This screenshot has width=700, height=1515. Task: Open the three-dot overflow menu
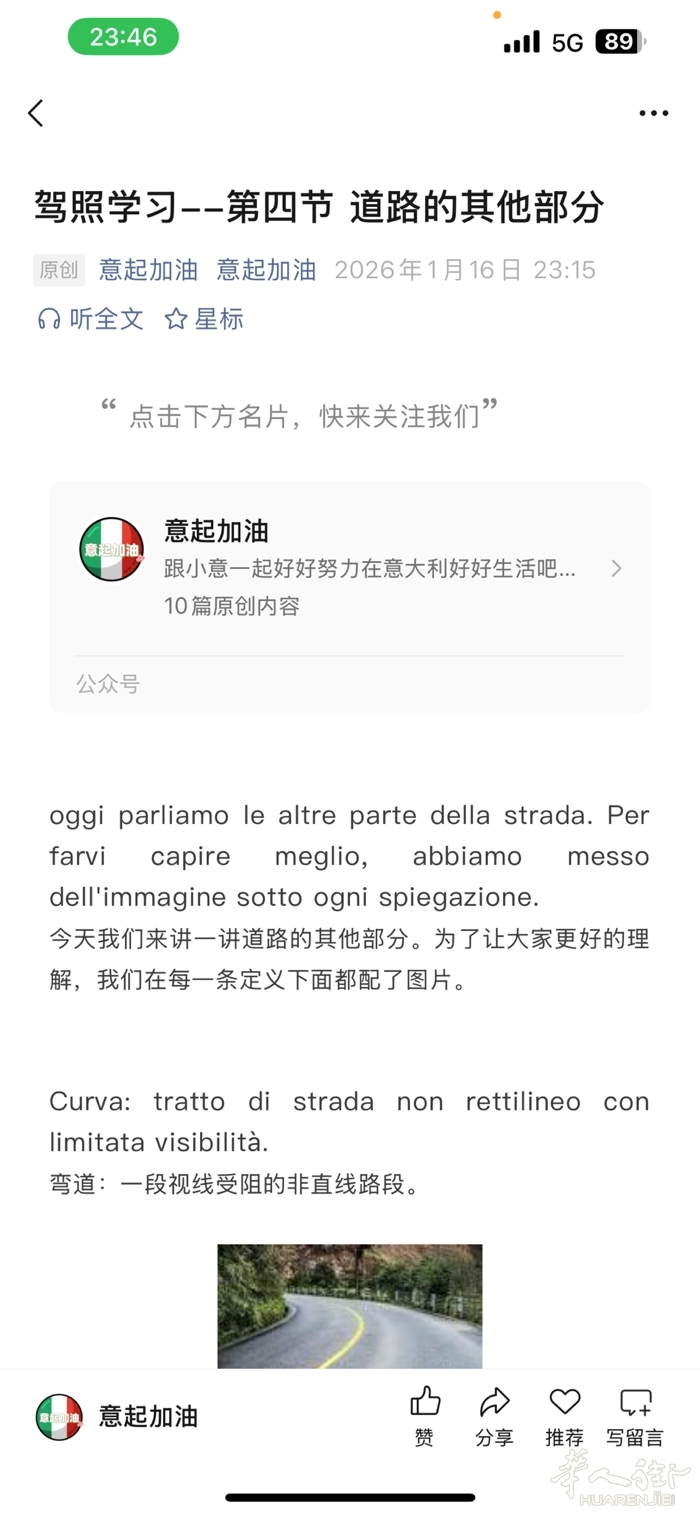[x=653, y=113]
